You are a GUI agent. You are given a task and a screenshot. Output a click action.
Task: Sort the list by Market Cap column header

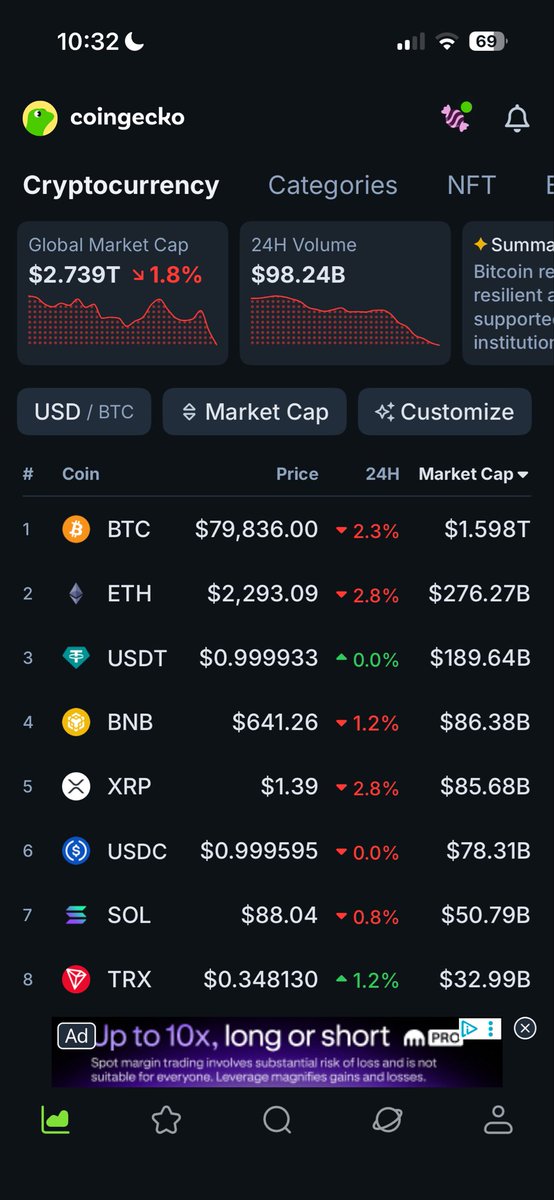tap(474, 474)
